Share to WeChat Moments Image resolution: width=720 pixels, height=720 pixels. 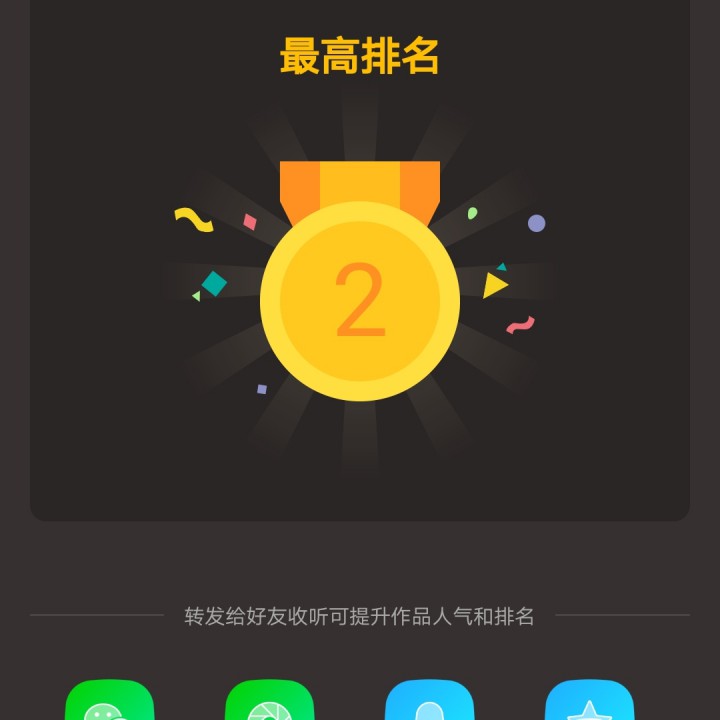click(269, 703)
